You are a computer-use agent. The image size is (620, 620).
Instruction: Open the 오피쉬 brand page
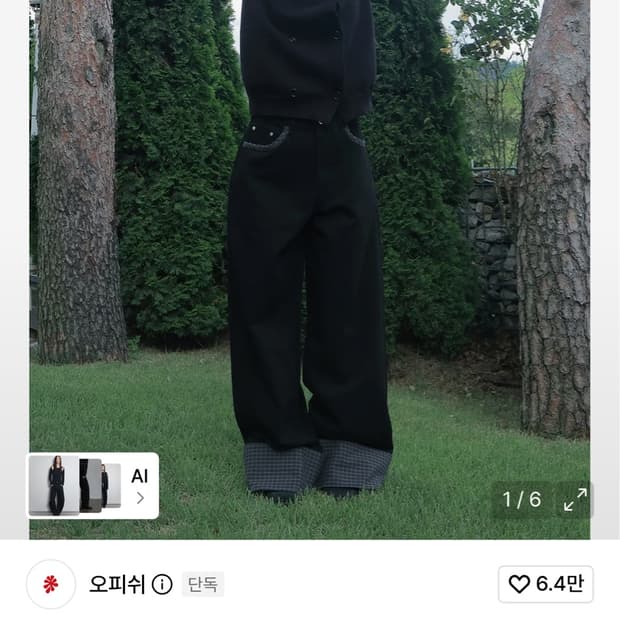[117, 584]
